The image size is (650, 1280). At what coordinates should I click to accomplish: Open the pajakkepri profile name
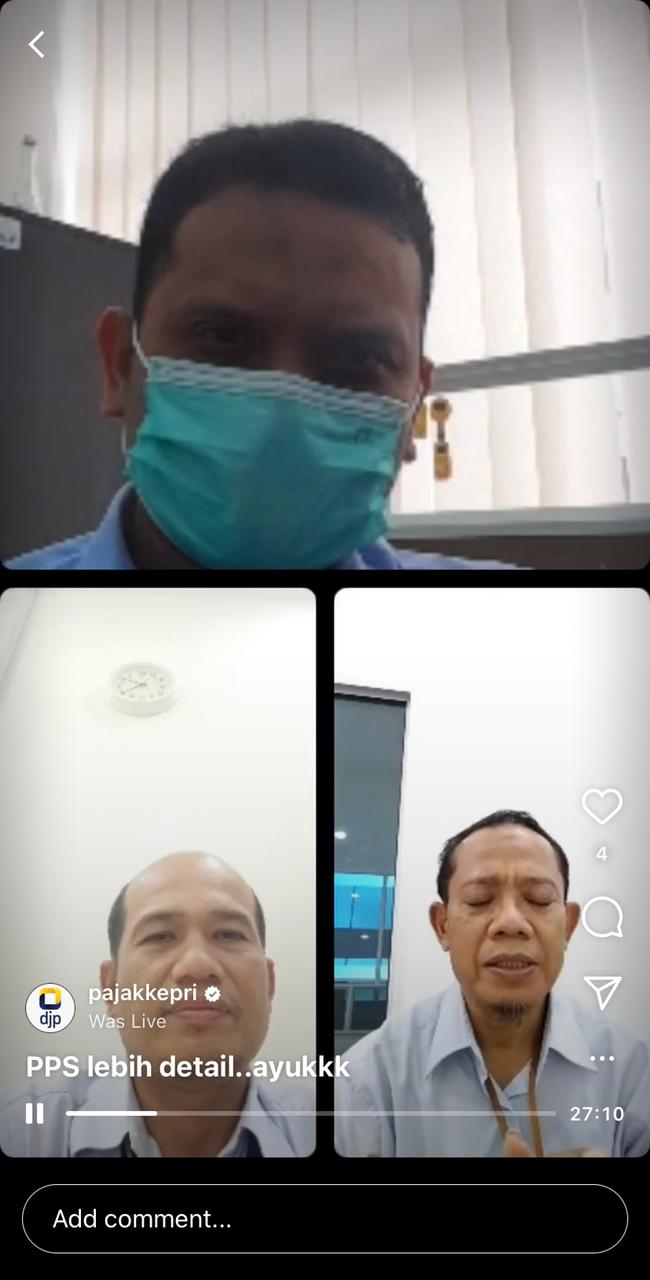pyautogui.click(x=143, y=994)
